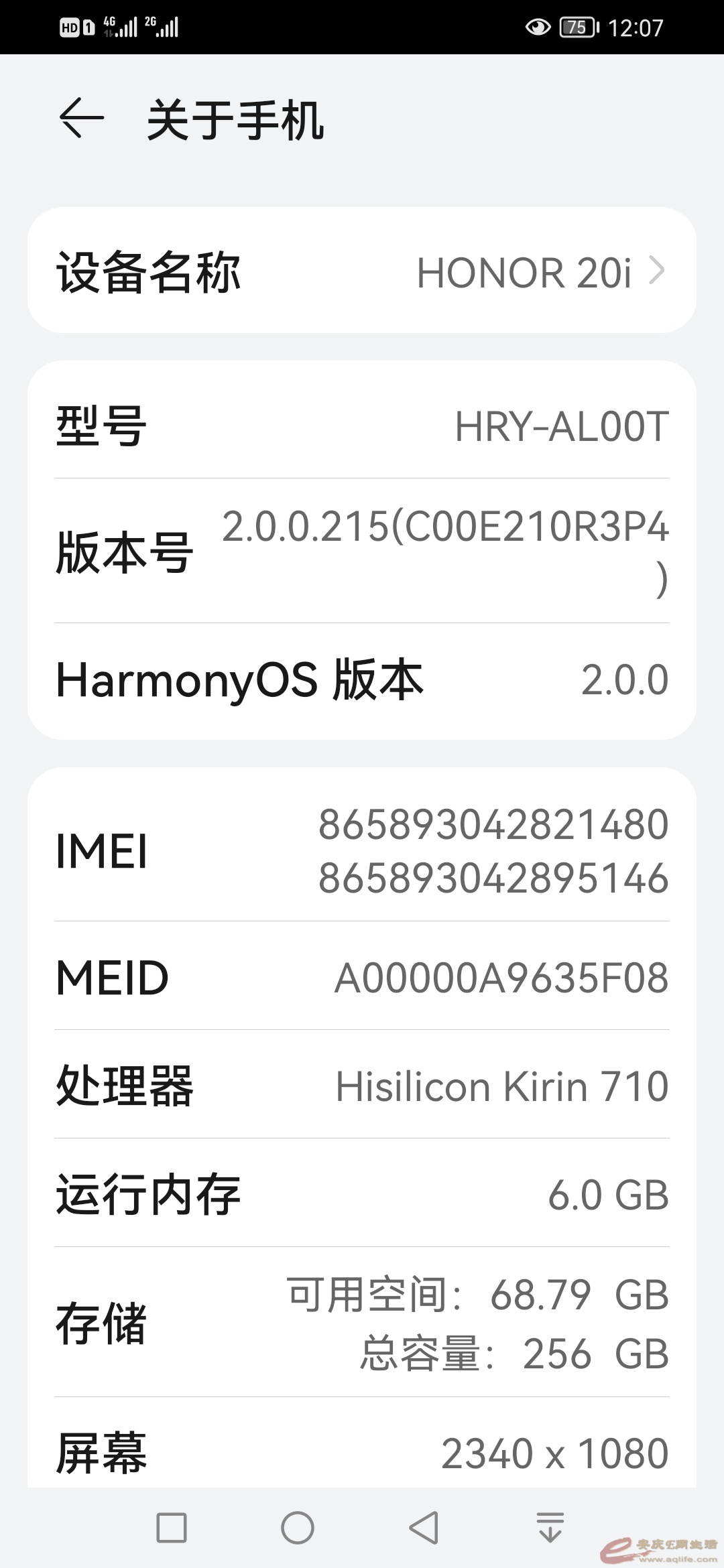Pull down notification panel via arrow button
Image resolution: width=724 pixels, height=1568 pixels.
550,1528
